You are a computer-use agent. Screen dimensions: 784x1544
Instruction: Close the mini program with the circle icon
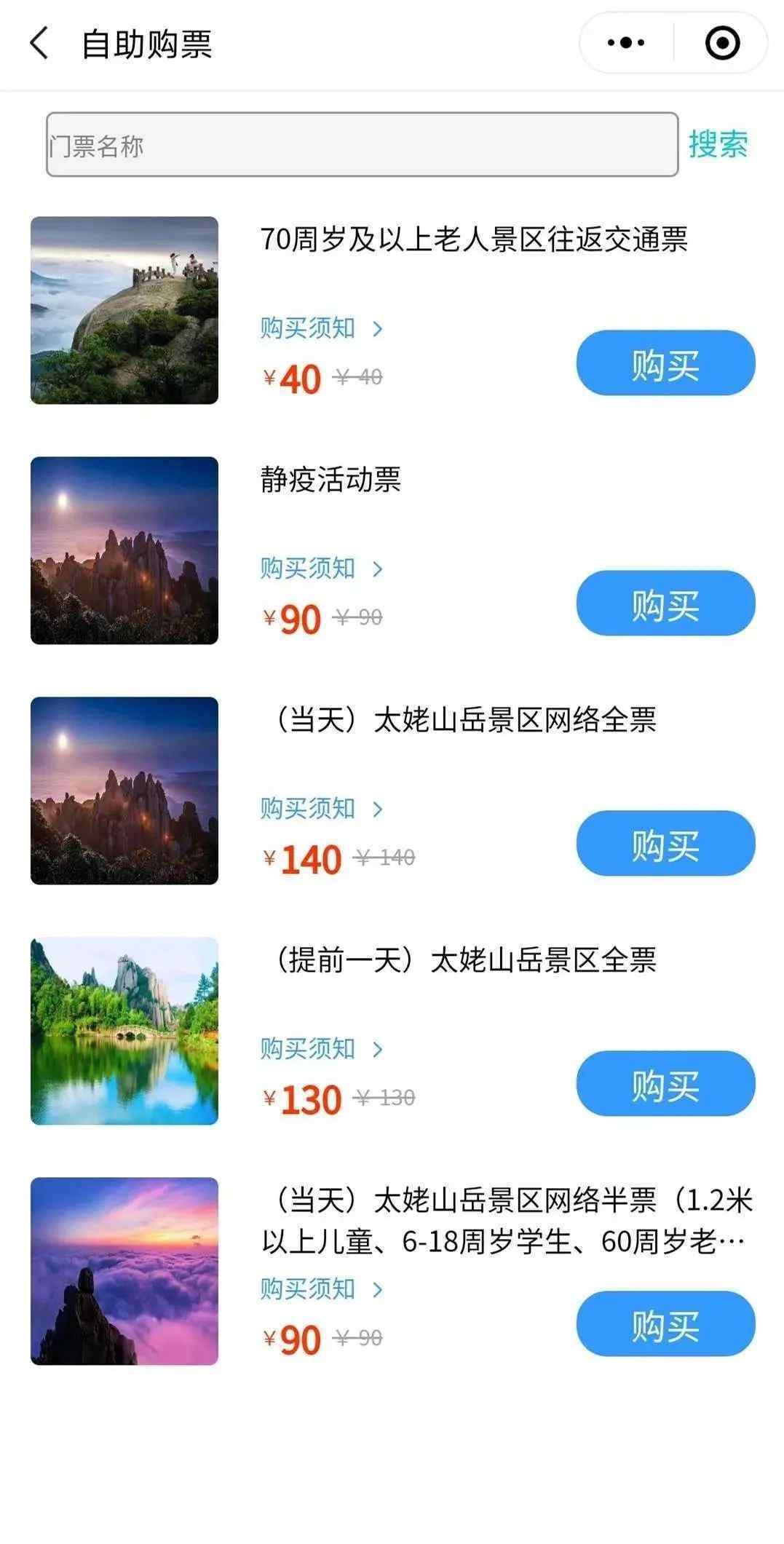(x=722, y=43)
